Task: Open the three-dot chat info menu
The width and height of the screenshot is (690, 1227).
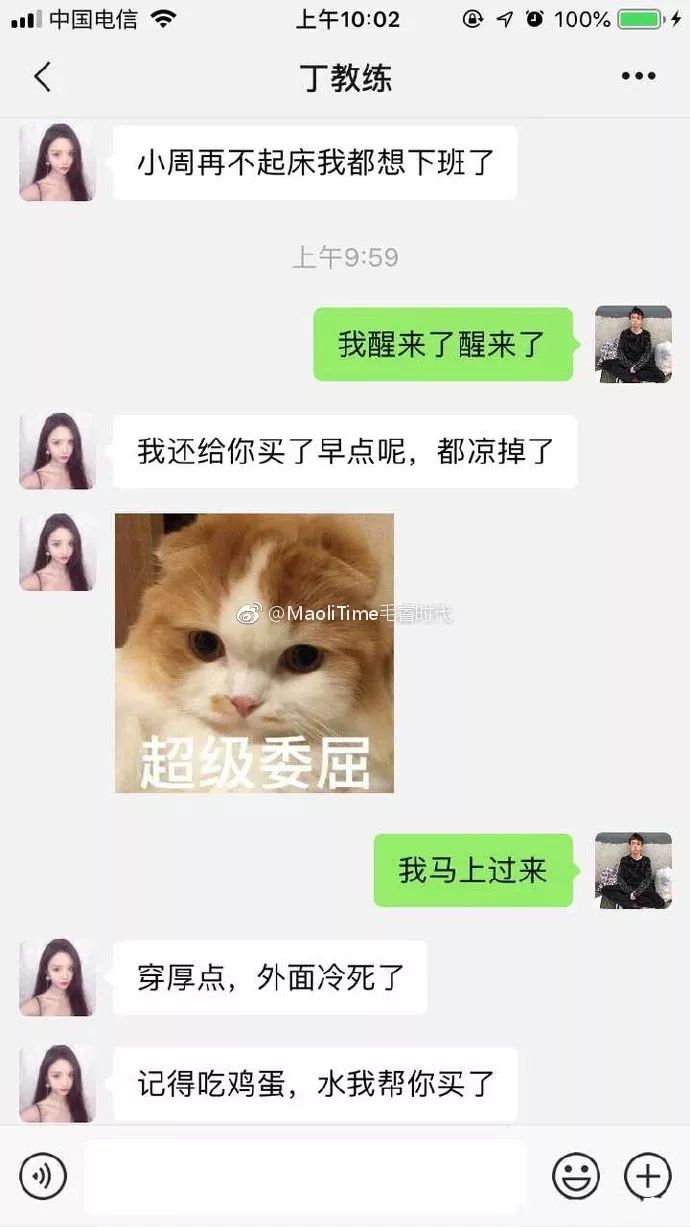Action: [638, 77]
